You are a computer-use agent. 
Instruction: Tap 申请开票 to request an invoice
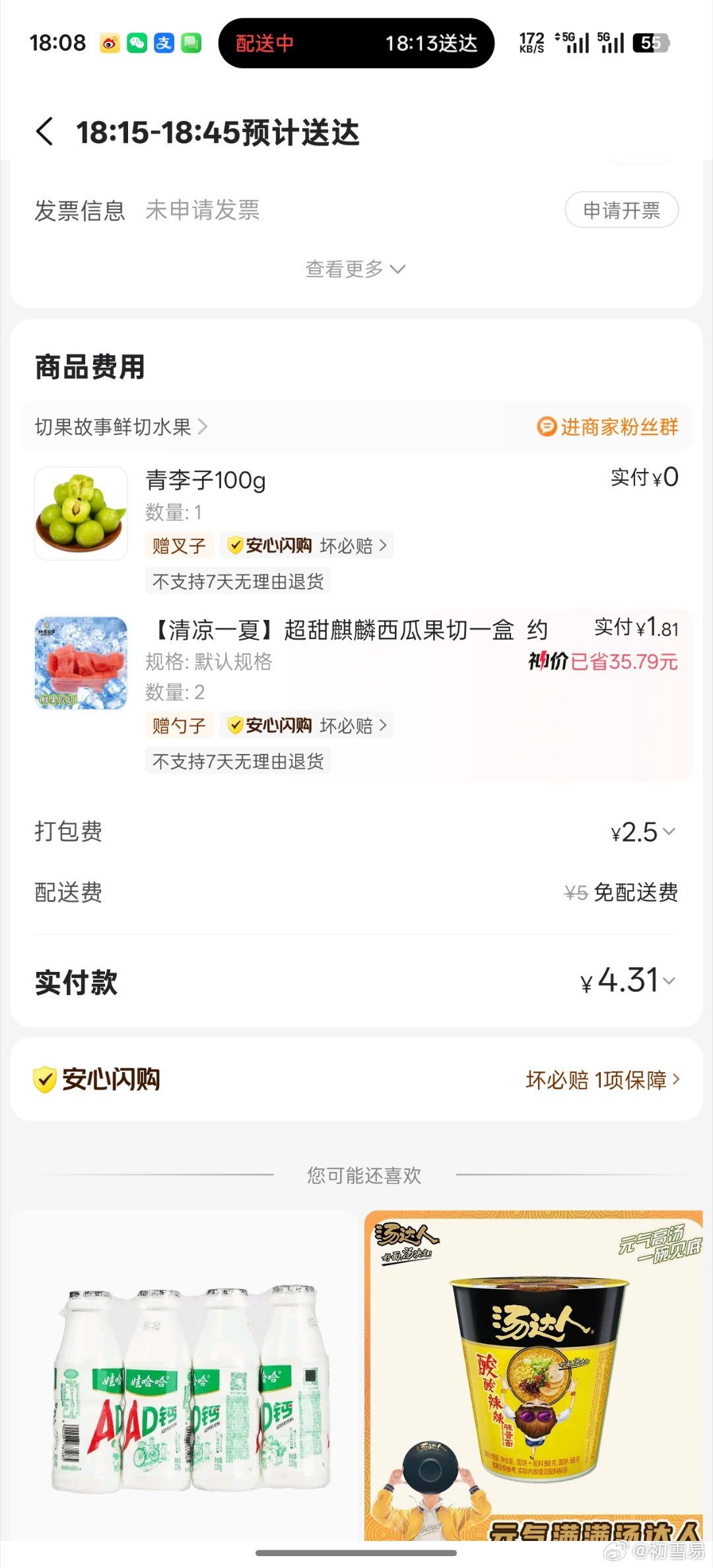click(621, 210)
